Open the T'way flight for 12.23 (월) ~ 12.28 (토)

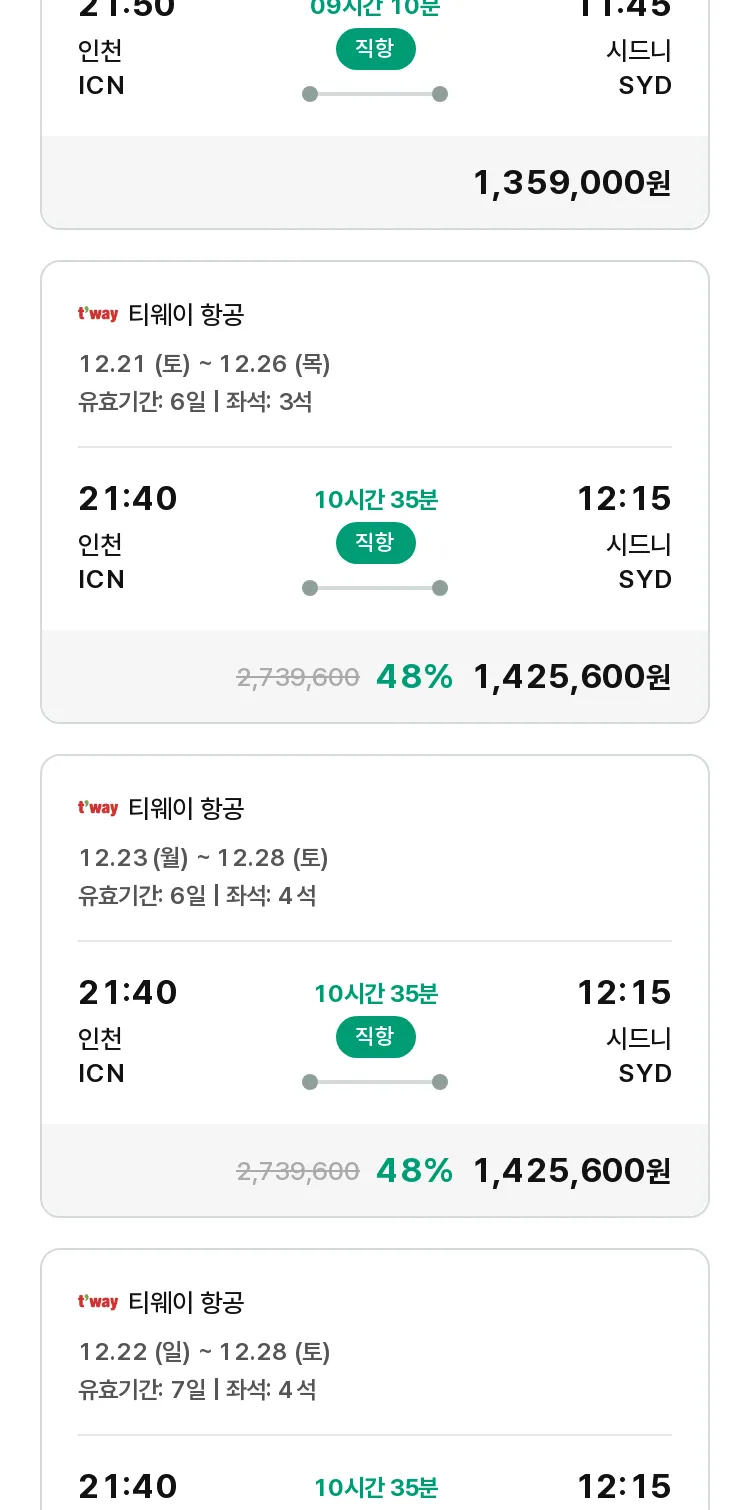375,986
